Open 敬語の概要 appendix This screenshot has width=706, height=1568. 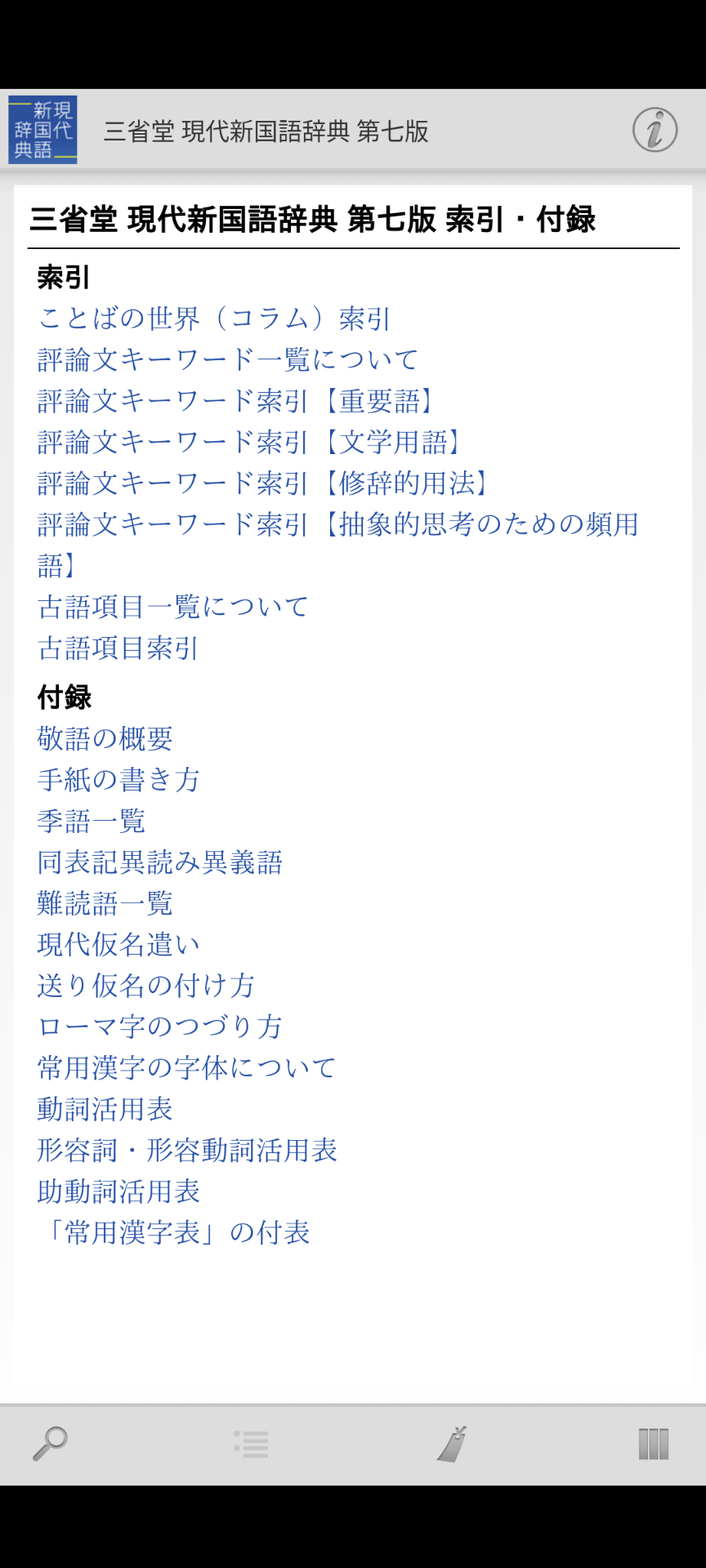[105, 739]
